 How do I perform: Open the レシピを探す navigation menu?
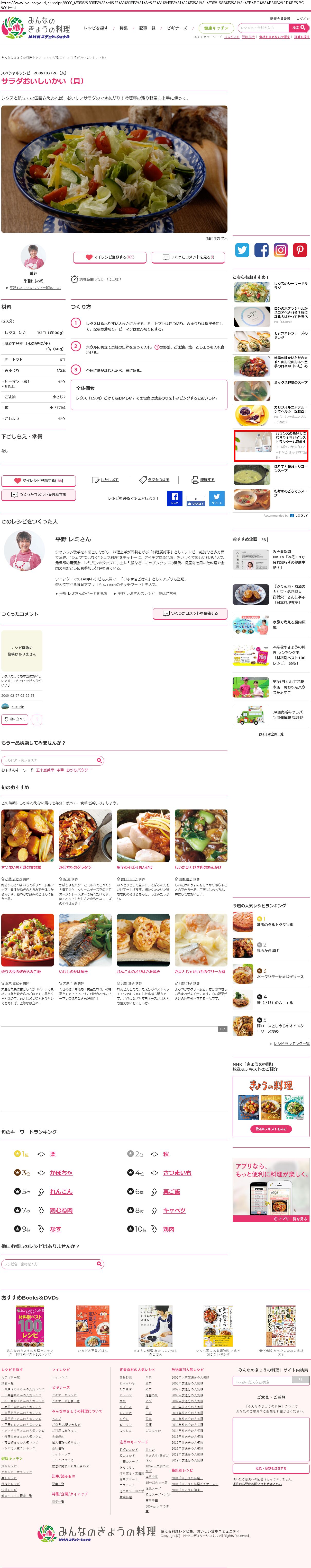pyautogui.click(x=96, y=28)
